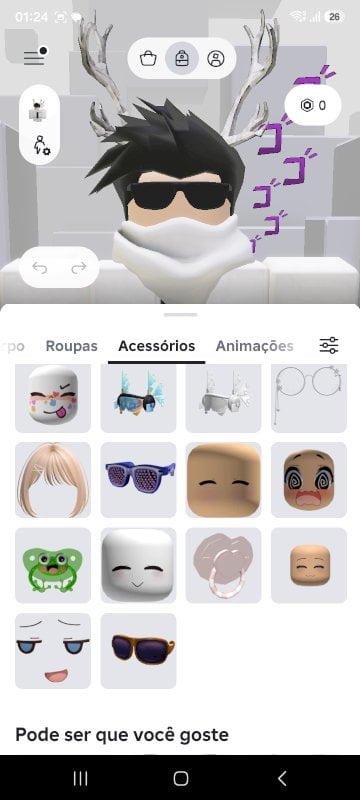Redo the avatar change
This screenshot has height=800, width=360.
point(79,267)
